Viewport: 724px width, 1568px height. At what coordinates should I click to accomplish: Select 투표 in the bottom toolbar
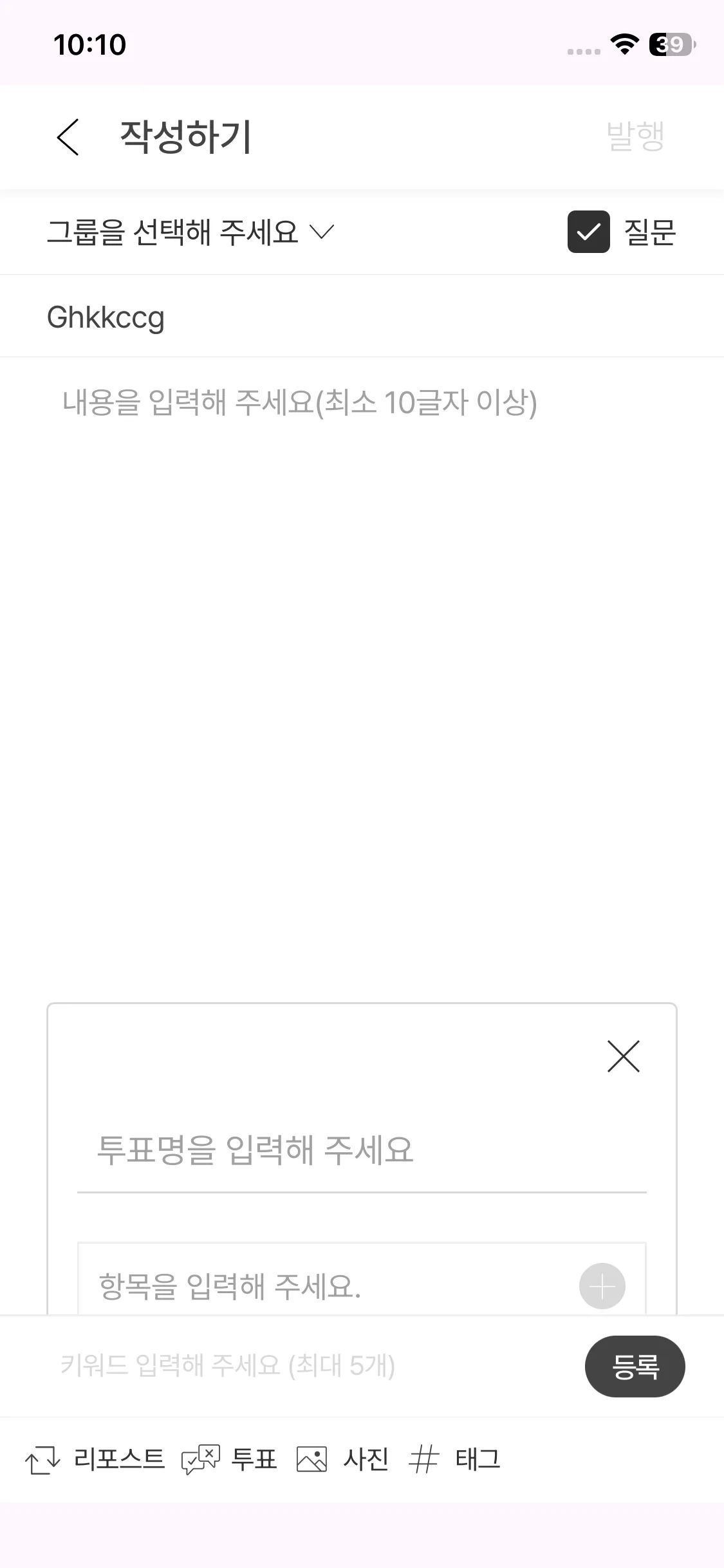[x=230, y=1459]
